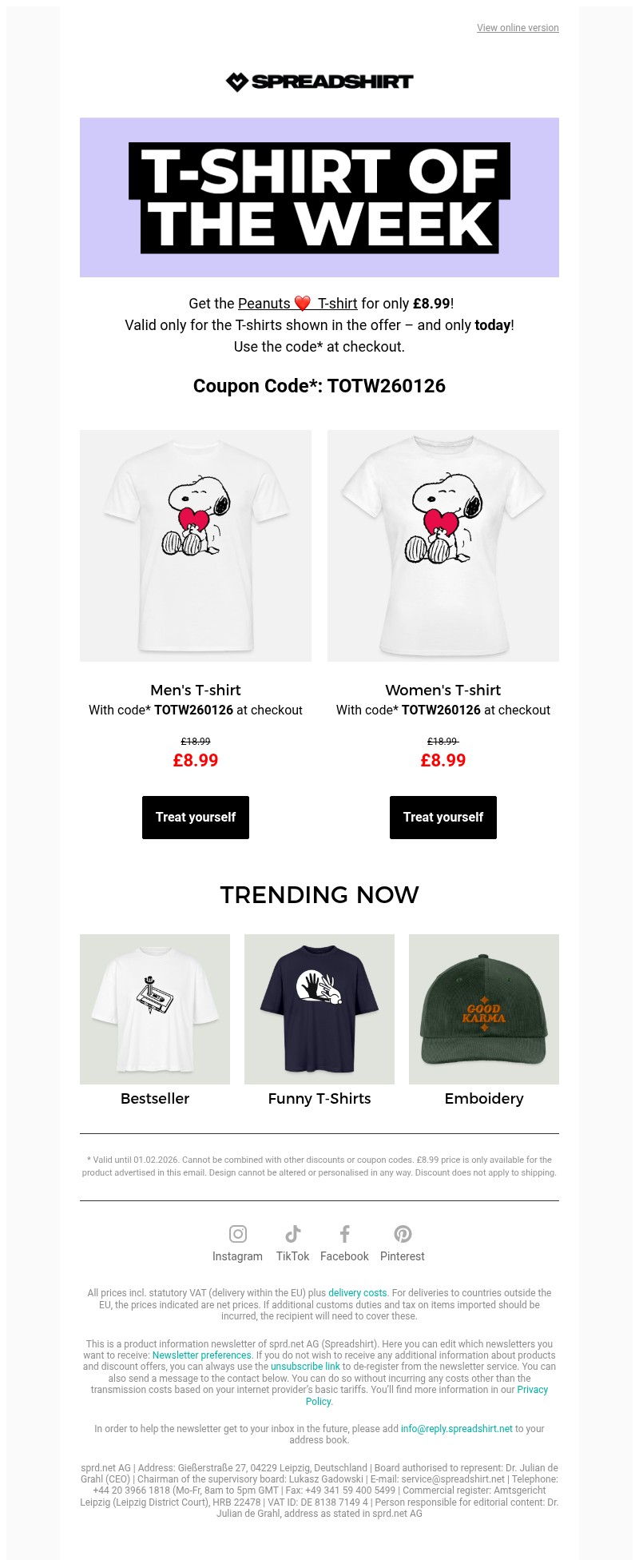Open the Emboidery cap tile
Viewport: 639px width, 1568px height.
click(484, 1009)
